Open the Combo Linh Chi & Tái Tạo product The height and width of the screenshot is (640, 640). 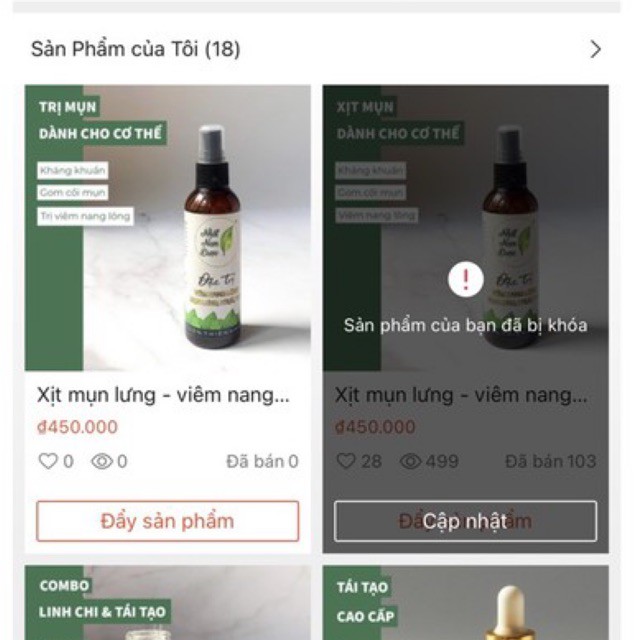(167, 603)
